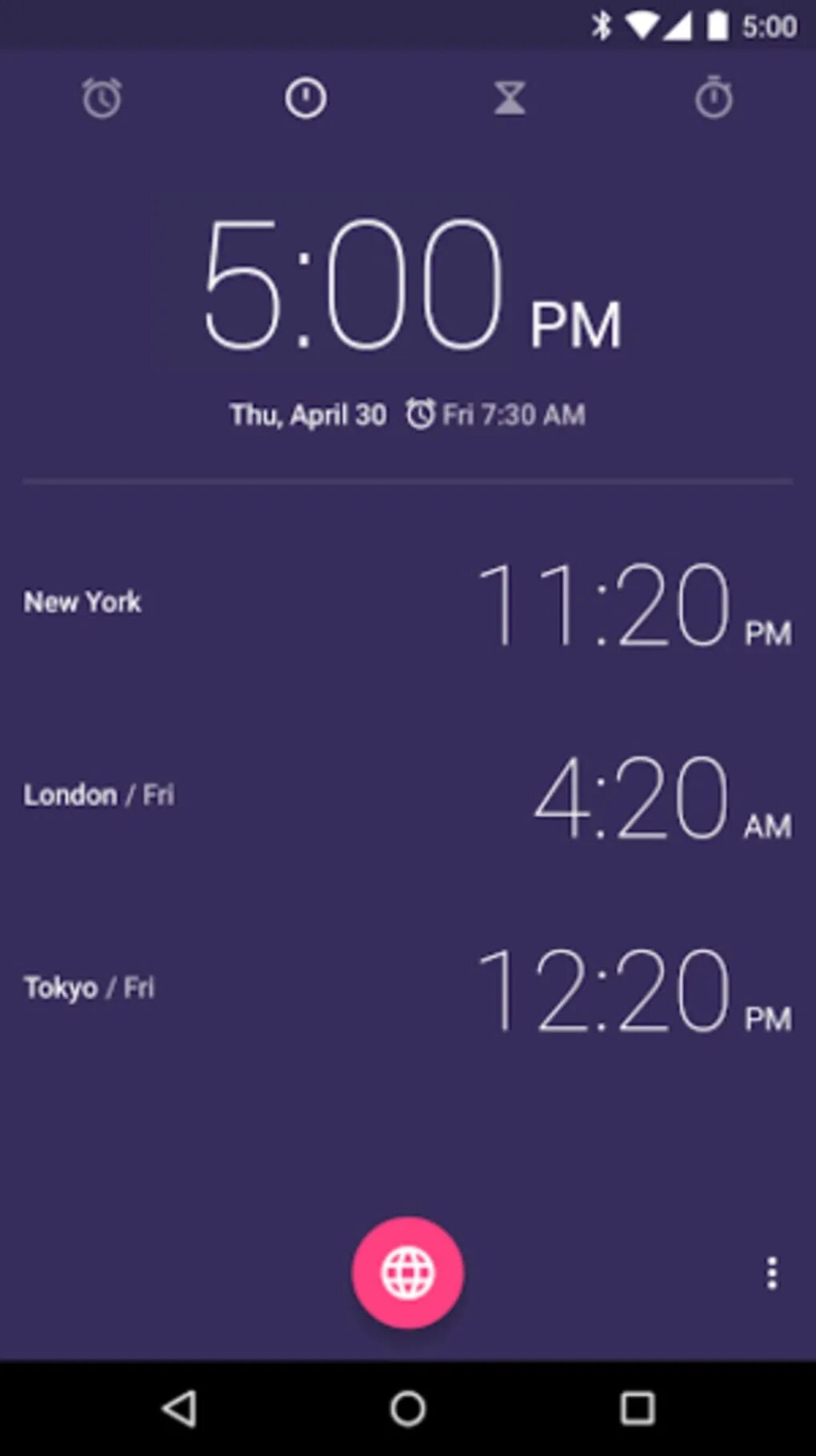
Task: Open the next alarm Fri 7:30 AM
Action: tap(496, 415)
